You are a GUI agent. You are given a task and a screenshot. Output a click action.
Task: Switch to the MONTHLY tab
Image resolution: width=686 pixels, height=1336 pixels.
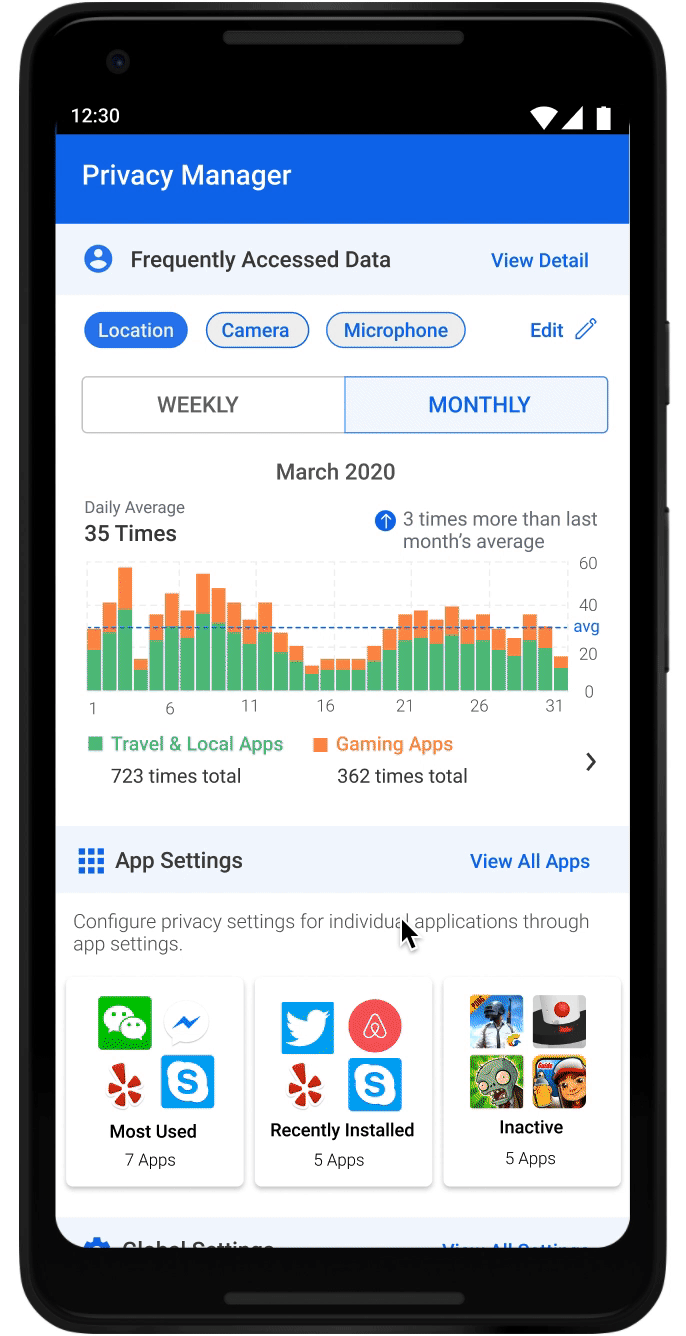click(477, 405)
